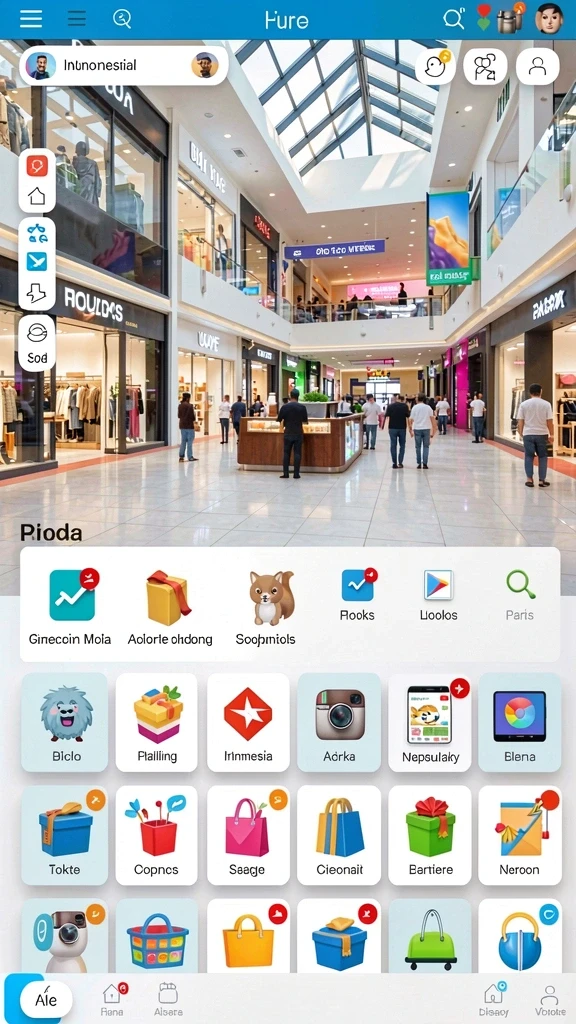Tap the search icon at top right
Viewport: 576px width, 1024px height.
click(x=453, y=18)
